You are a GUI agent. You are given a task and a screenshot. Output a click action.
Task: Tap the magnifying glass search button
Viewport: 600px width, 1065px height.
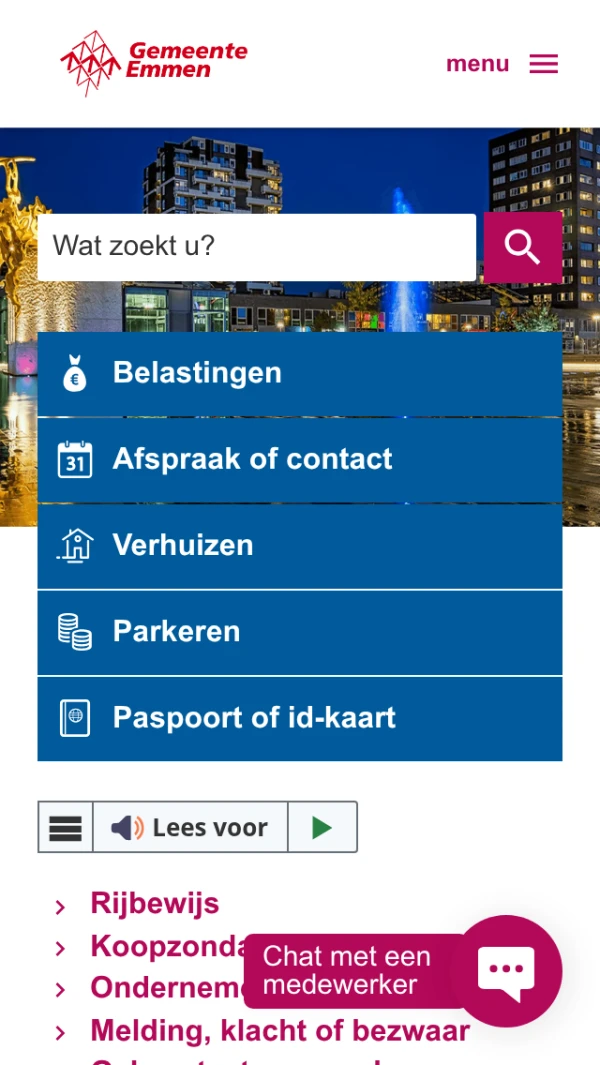[522, 246]
